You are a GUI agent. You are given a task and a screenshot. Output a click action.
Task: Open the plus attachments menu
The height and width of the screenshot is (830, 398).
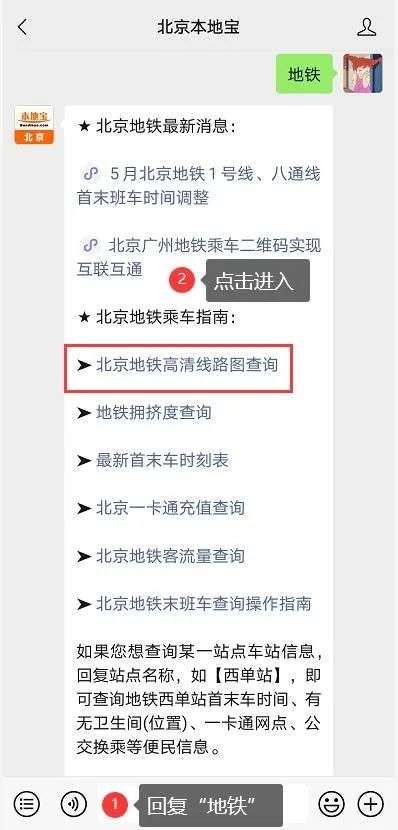coord(370,805)
